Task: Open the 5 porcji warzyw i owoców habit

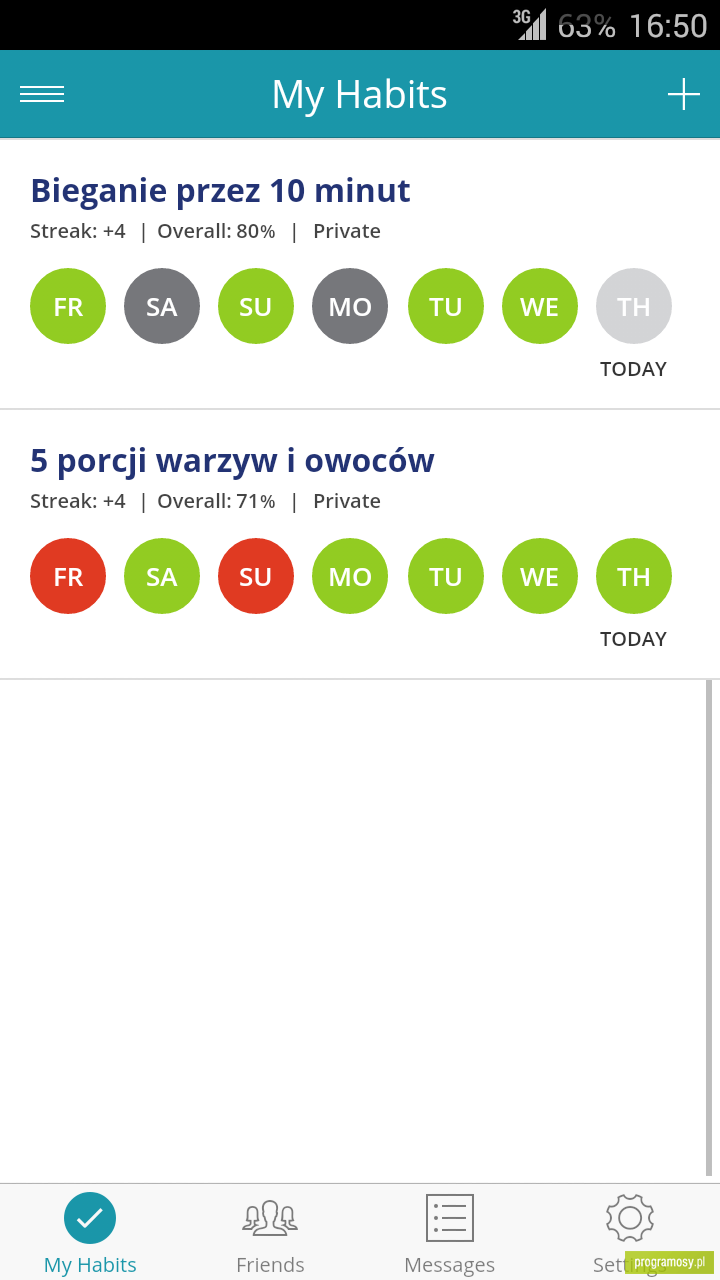Action: point(232,460)
